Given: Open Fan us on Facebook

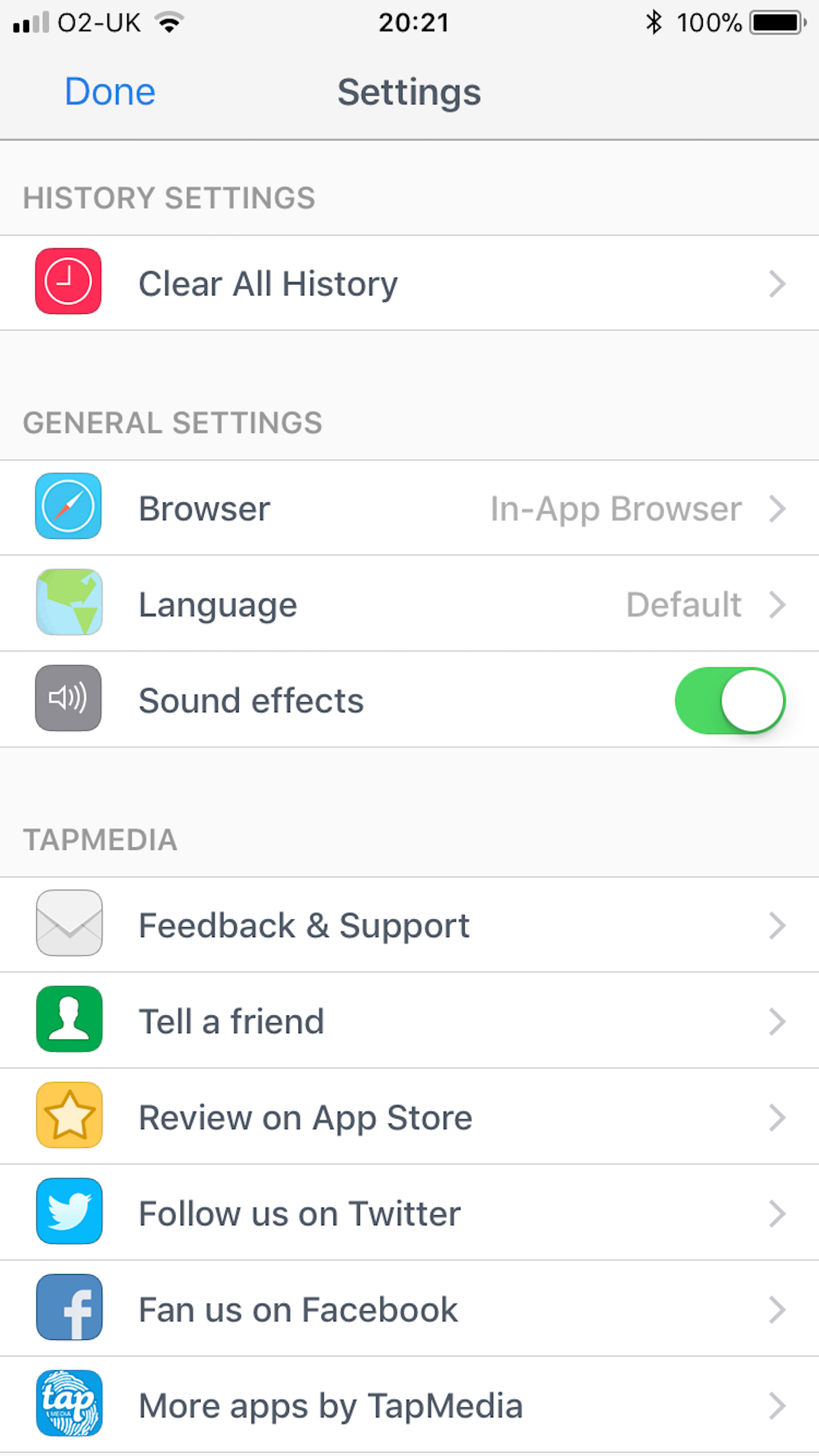Looking at the screenshot, I should 409,1310.
